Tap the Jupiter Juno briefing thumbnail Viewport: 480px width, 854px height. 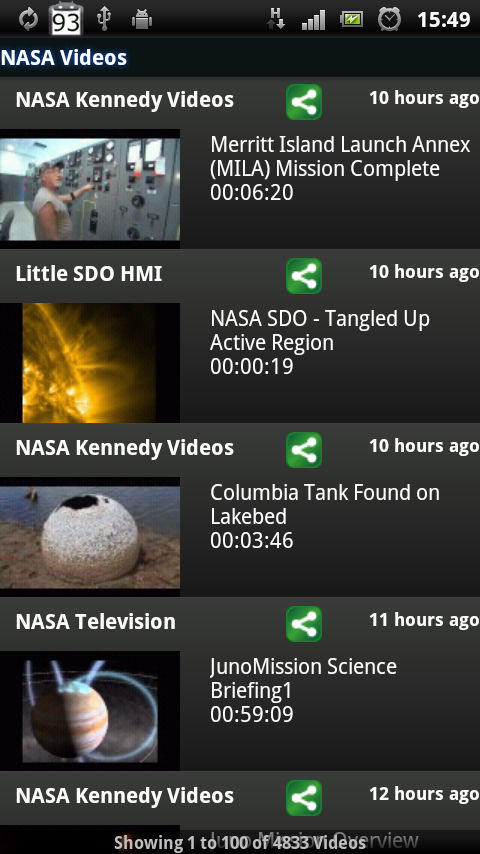click(90, 711)
